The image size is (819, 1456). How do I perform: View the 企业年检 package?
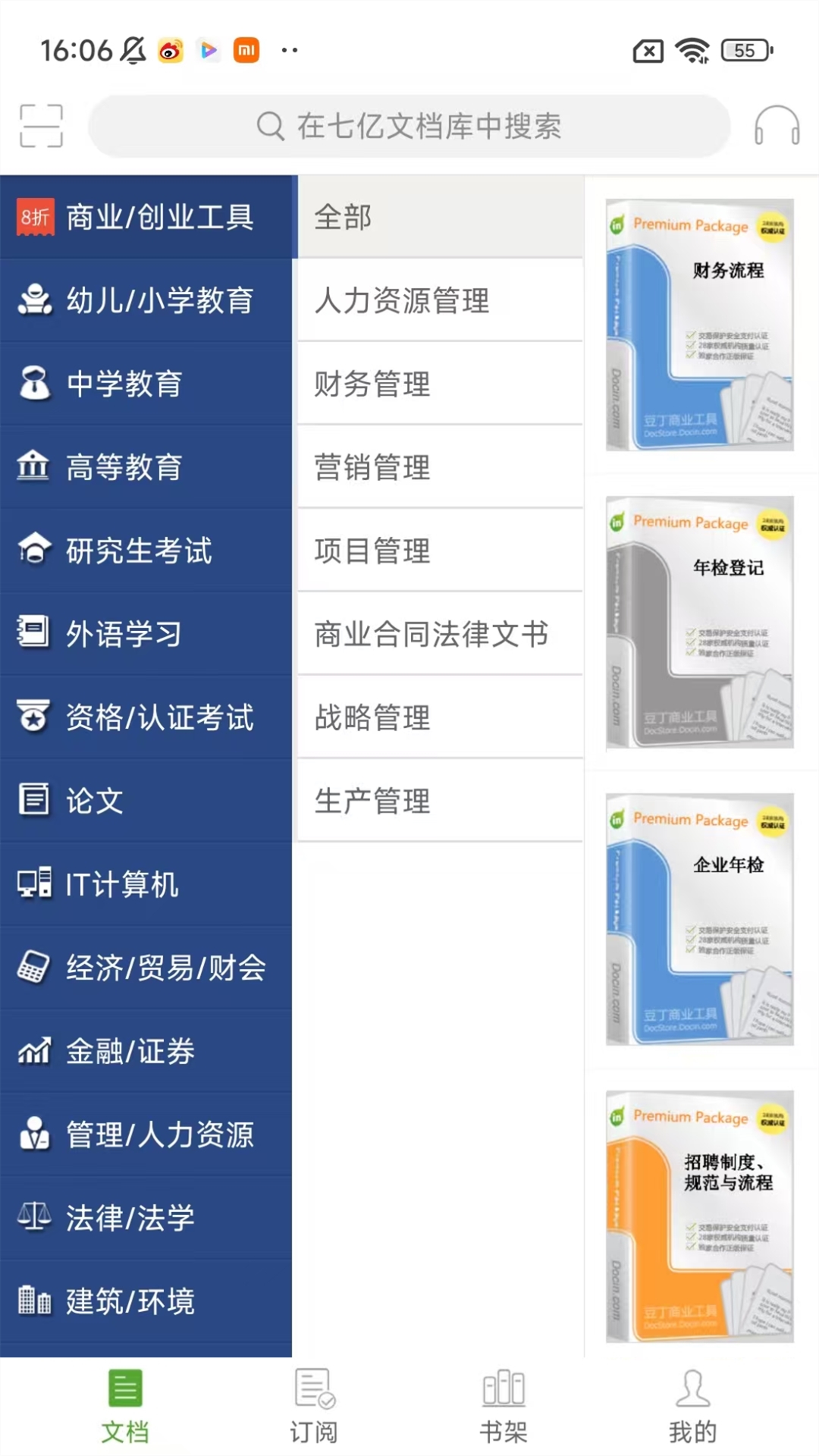(x=700, y=919)
